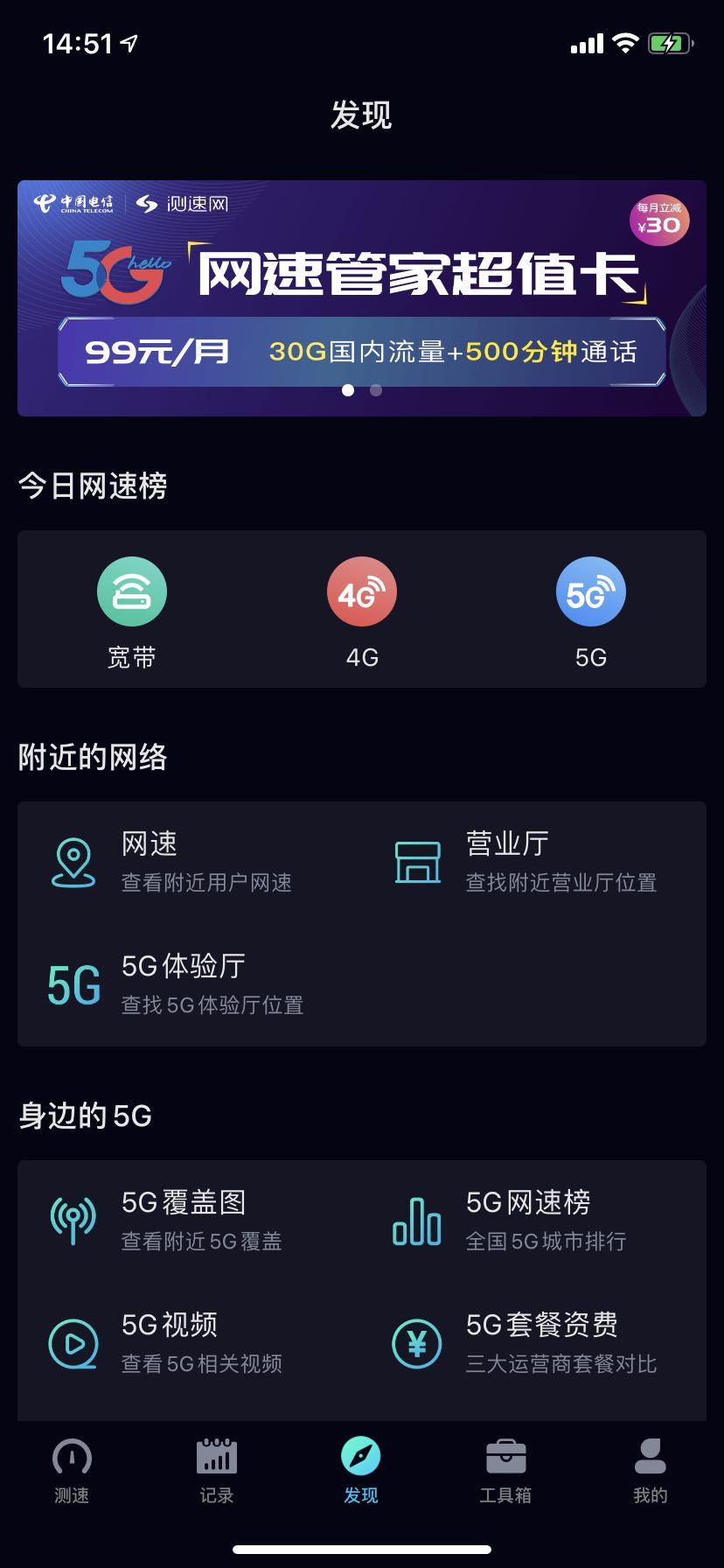Select the 5G speed ranking icon

click(590, 591)
